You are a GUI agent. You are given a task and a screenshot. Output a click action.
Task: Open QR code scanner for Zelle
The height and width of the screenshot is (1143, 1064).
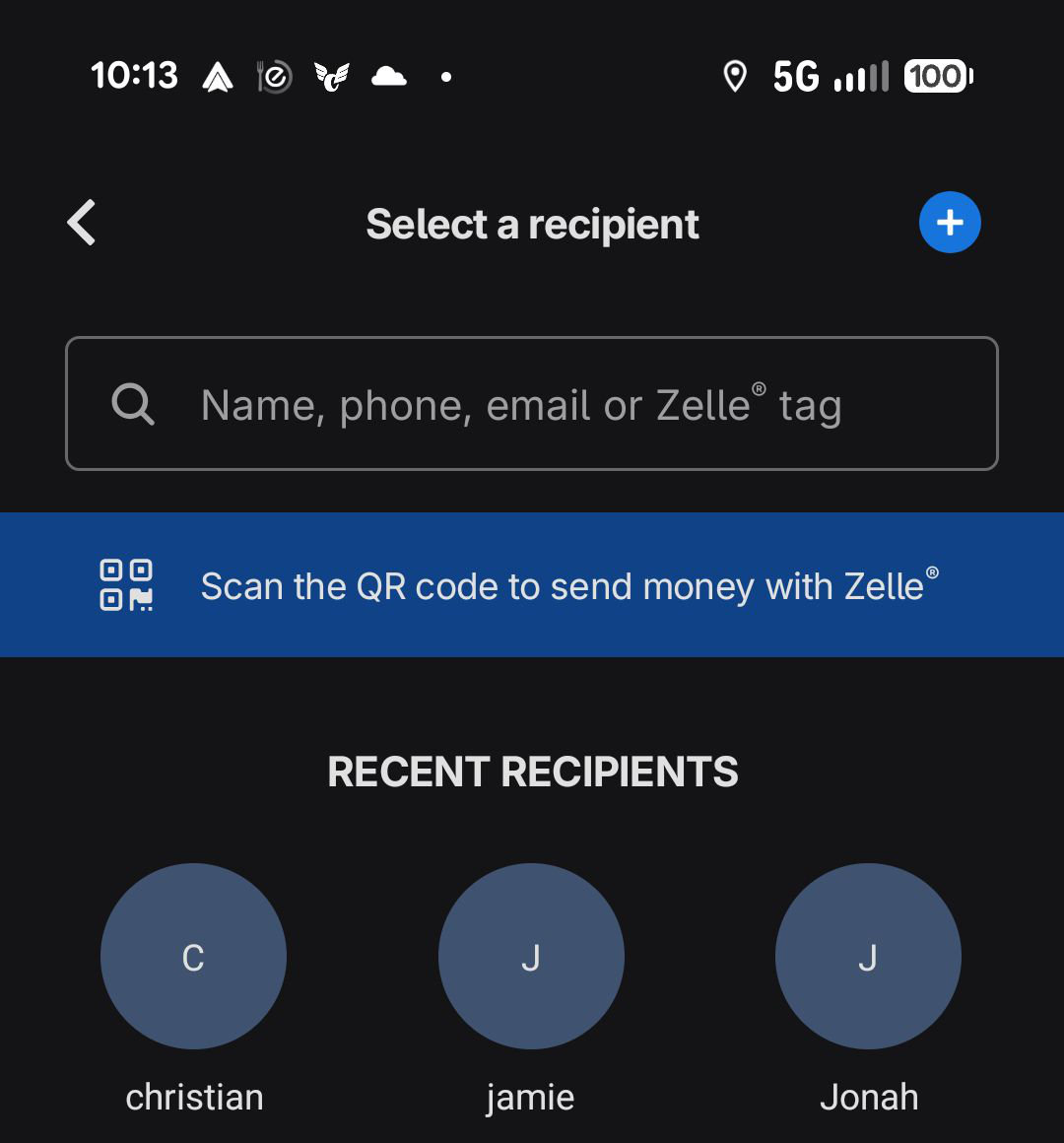tap(532, 585)
